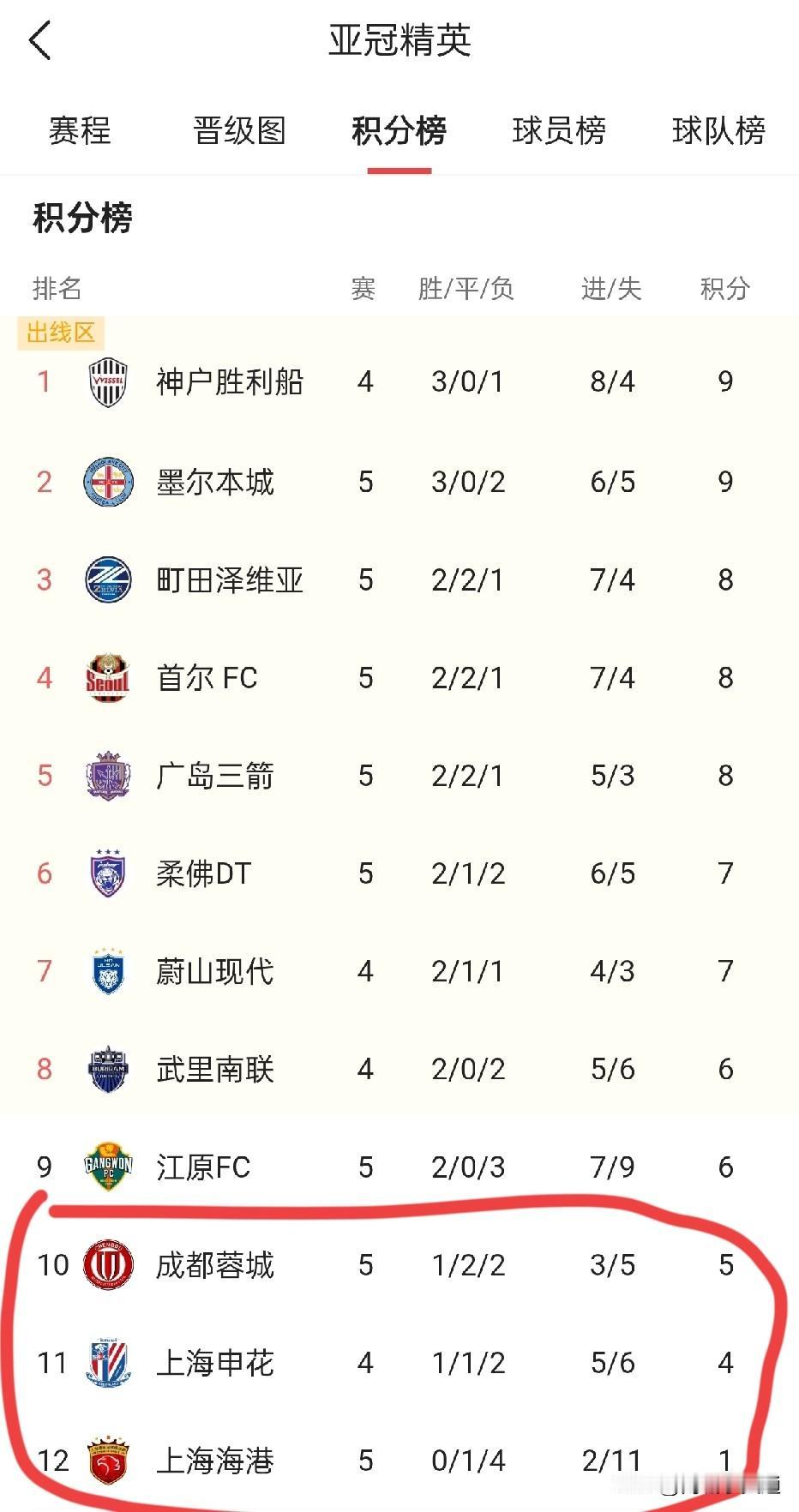This screenshot has height=1512, width=799.
Task: Select the 上海海港 team row
Action: click(399, 1460)
